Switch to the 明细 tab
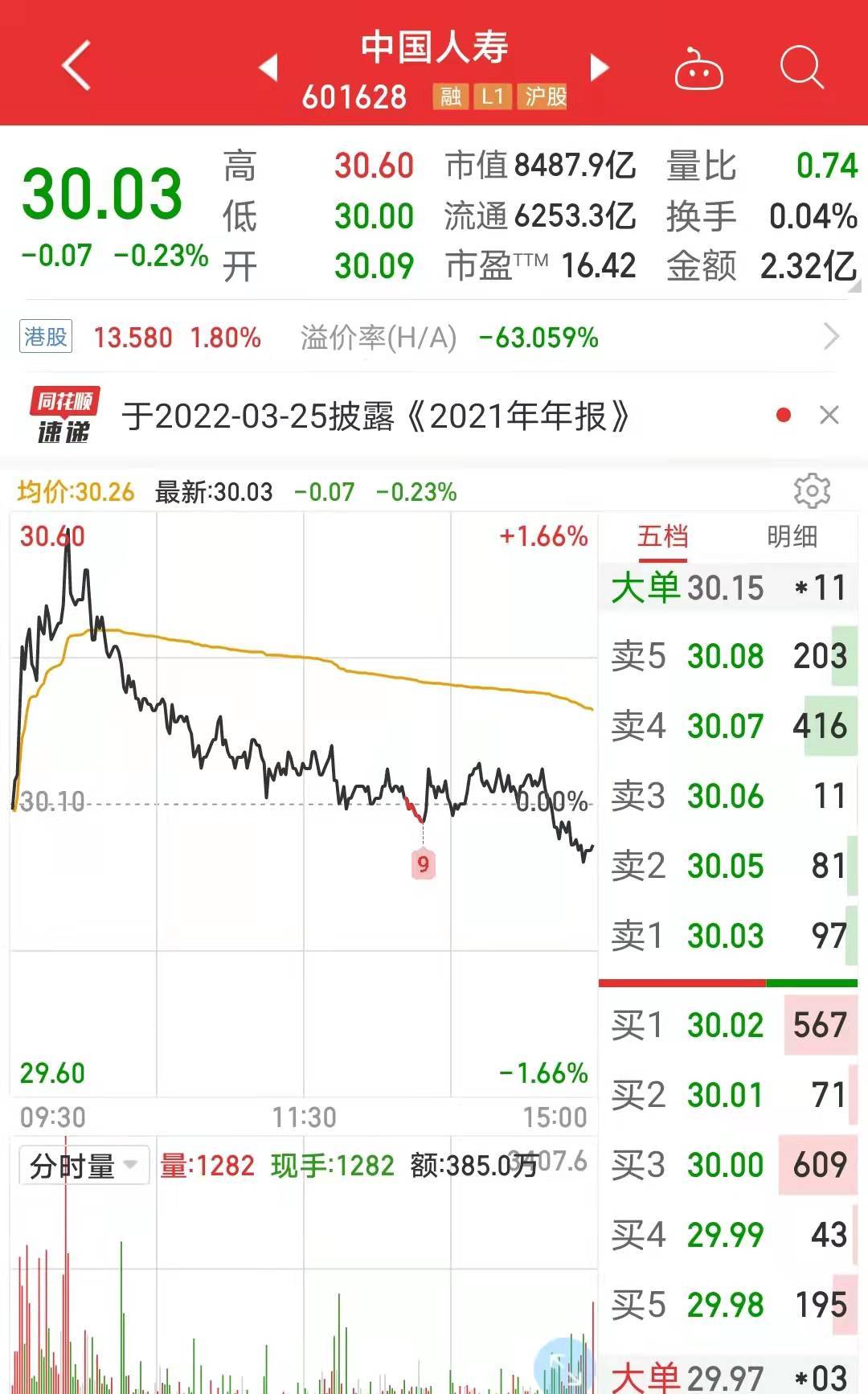This screenshot has width=868, height=1394. tap(792, 536)
